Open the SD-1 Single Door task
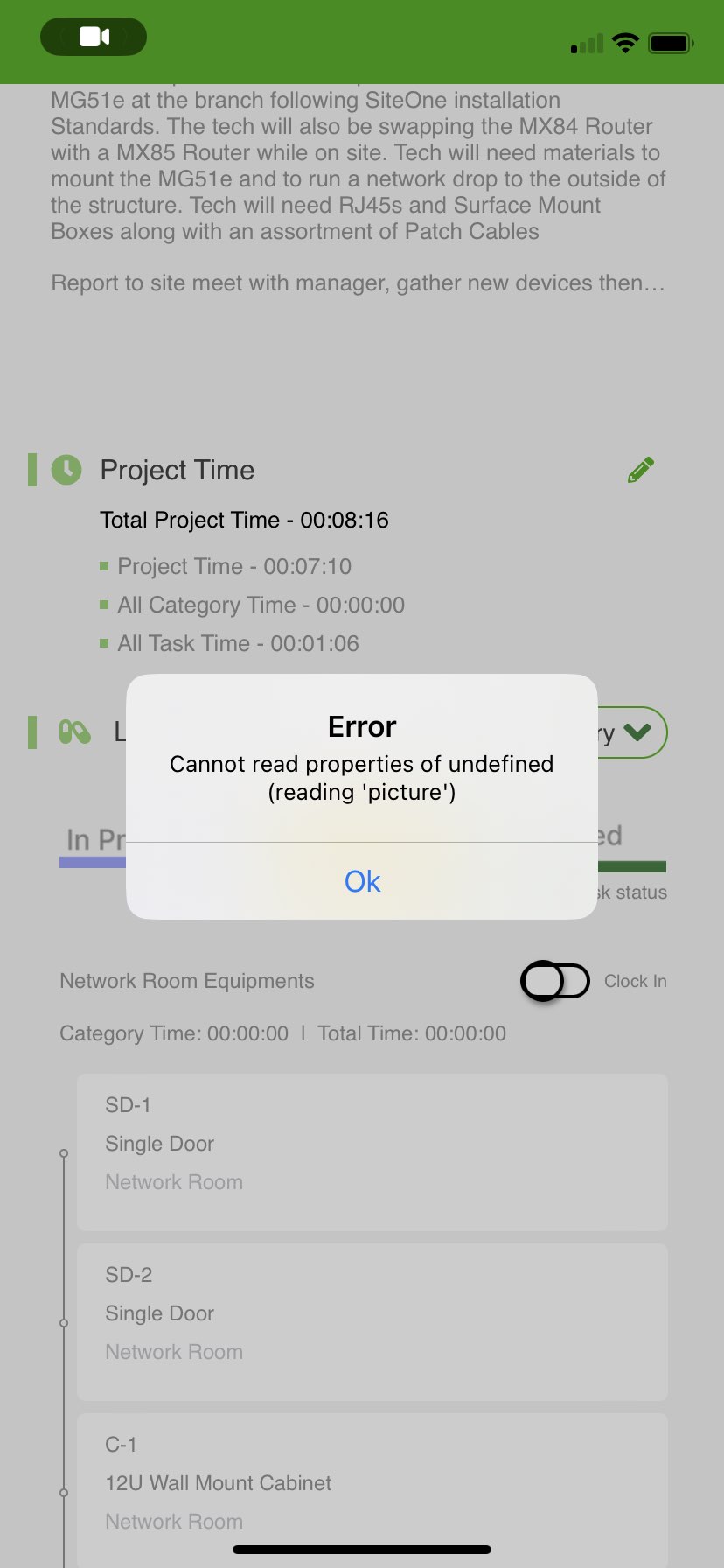 (x=372, y=1151)
